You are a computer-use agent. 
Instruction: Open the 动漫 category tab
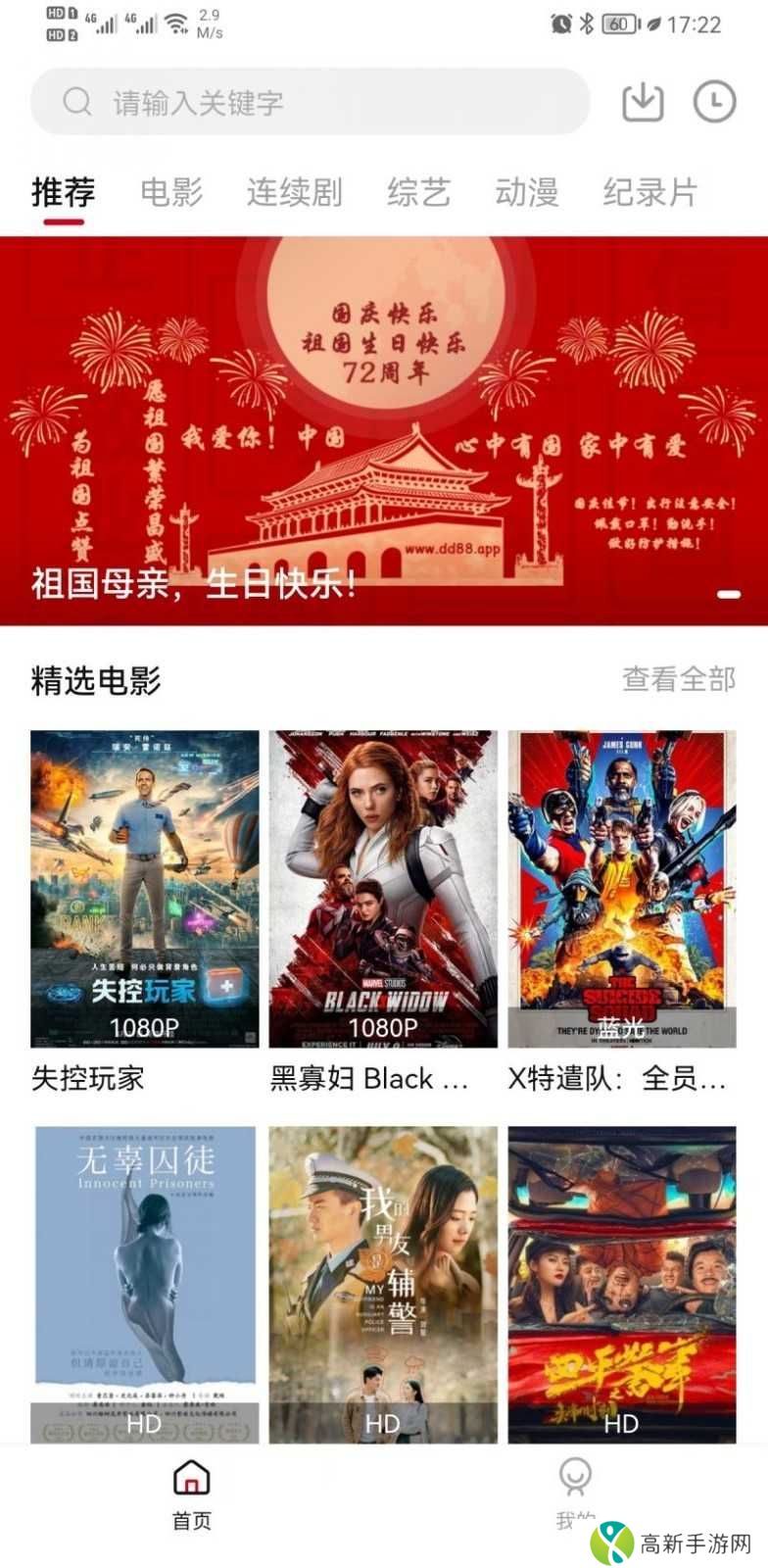(526, 193)
